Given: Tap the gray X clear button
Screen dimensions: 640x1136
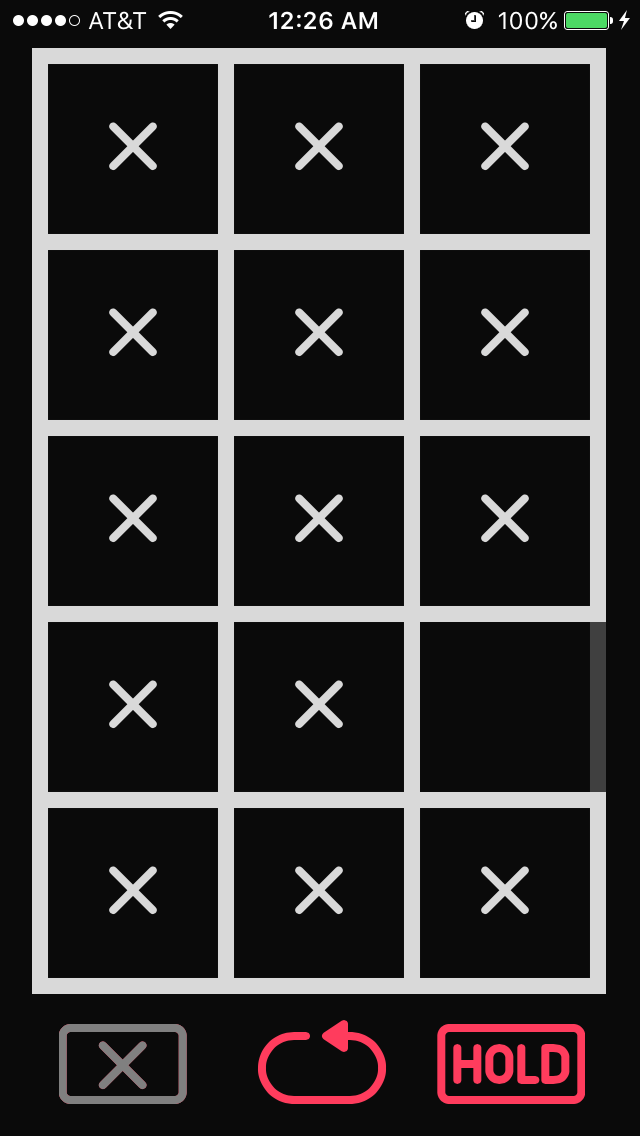Looking at the screenshot, I should [x=122, y=1064].
